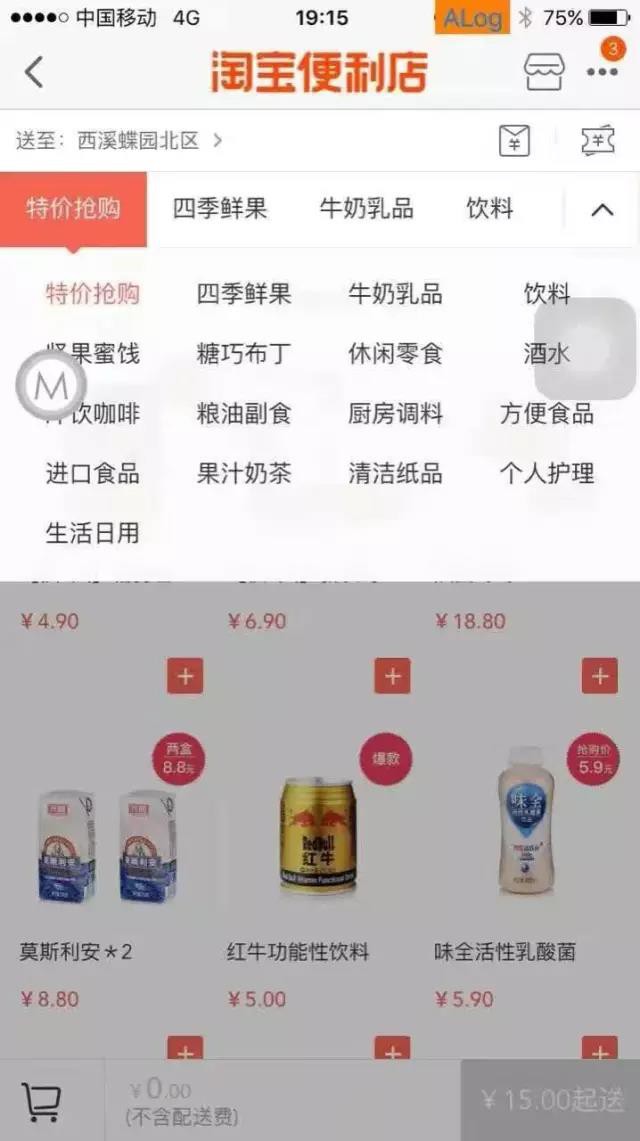Choose the 酒水 category
The height and width of the screenshot is (1141, 640).
(546, 354)
